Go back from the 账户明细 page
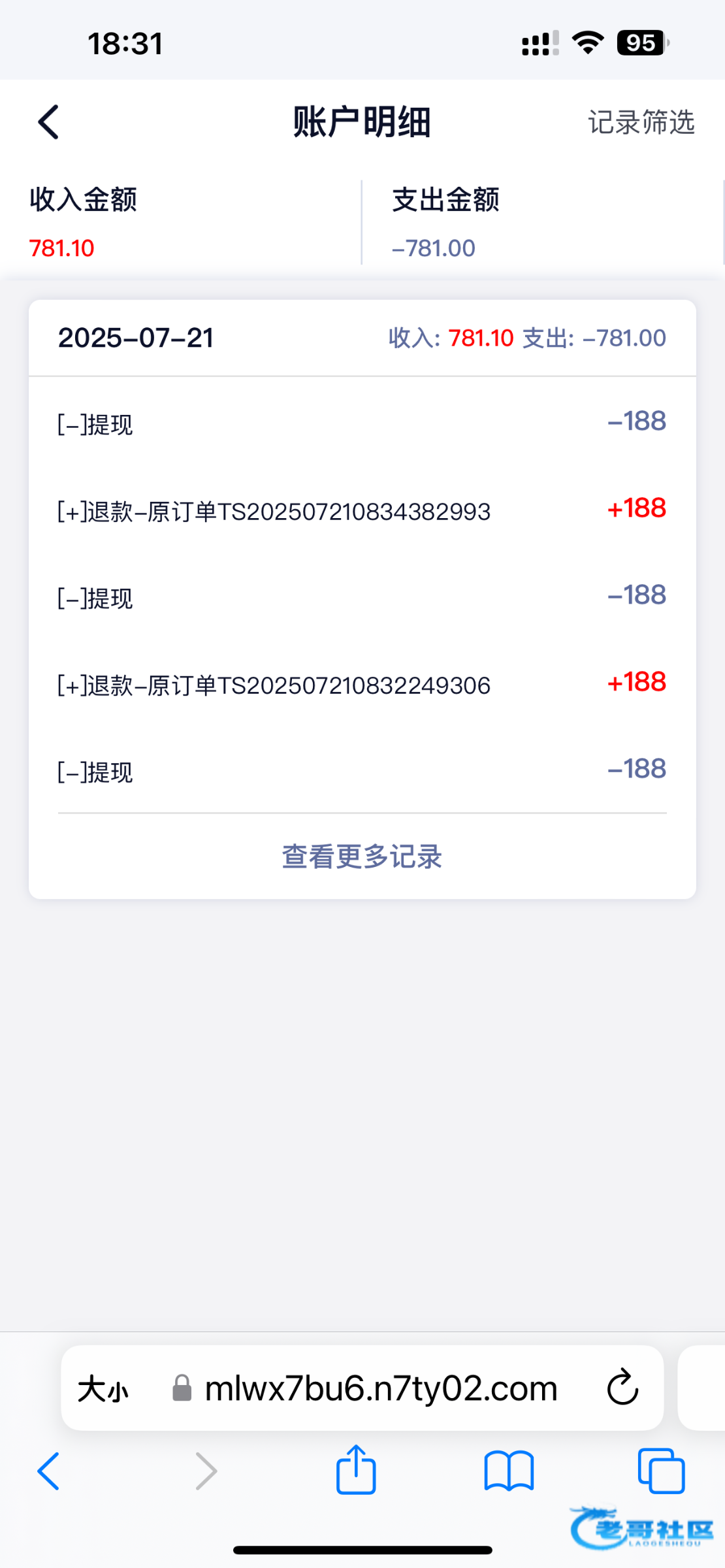The height and width of the screenshot is (1568, 725). coord(48,122)
